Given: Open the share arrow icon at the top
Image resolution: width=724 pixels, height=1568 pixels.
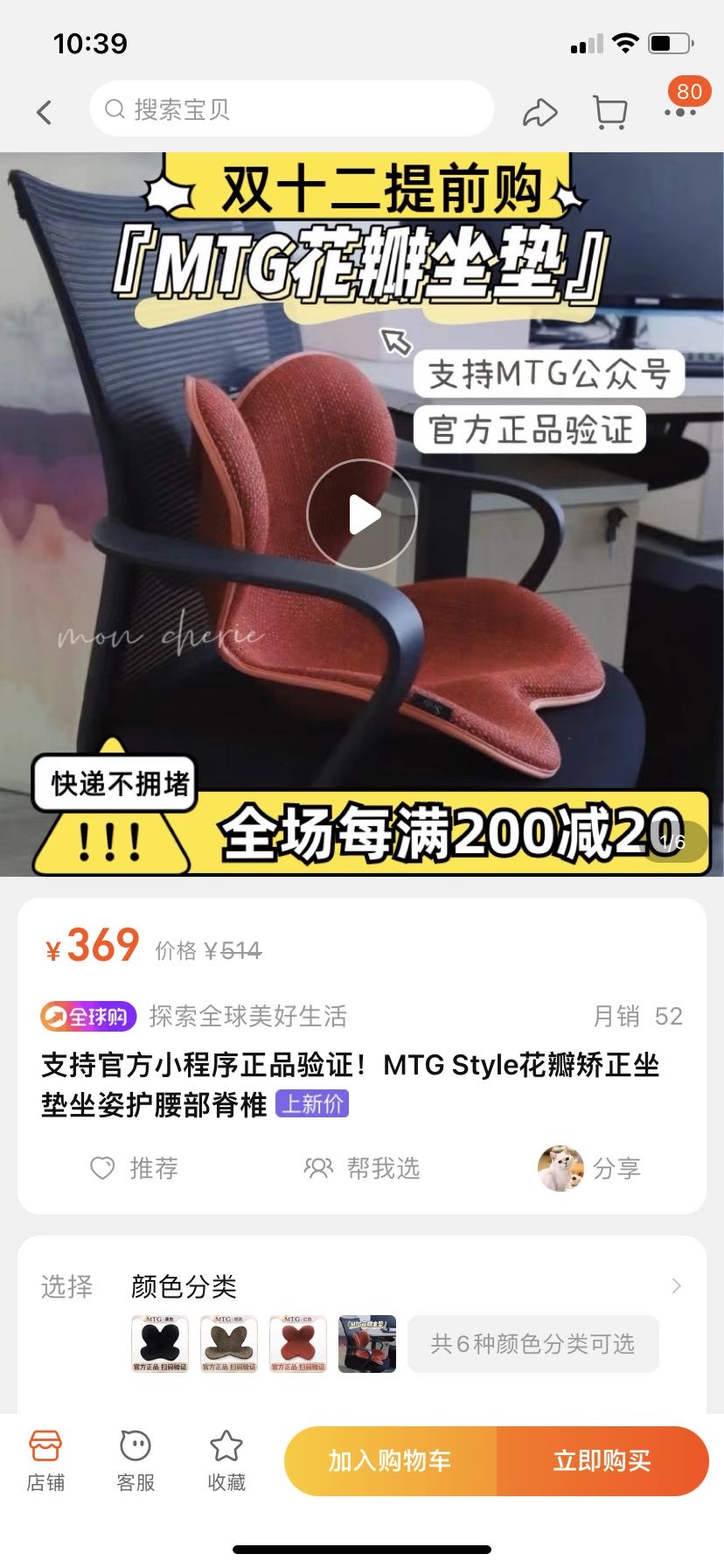Looking at the screenshot, I should 542,113.
